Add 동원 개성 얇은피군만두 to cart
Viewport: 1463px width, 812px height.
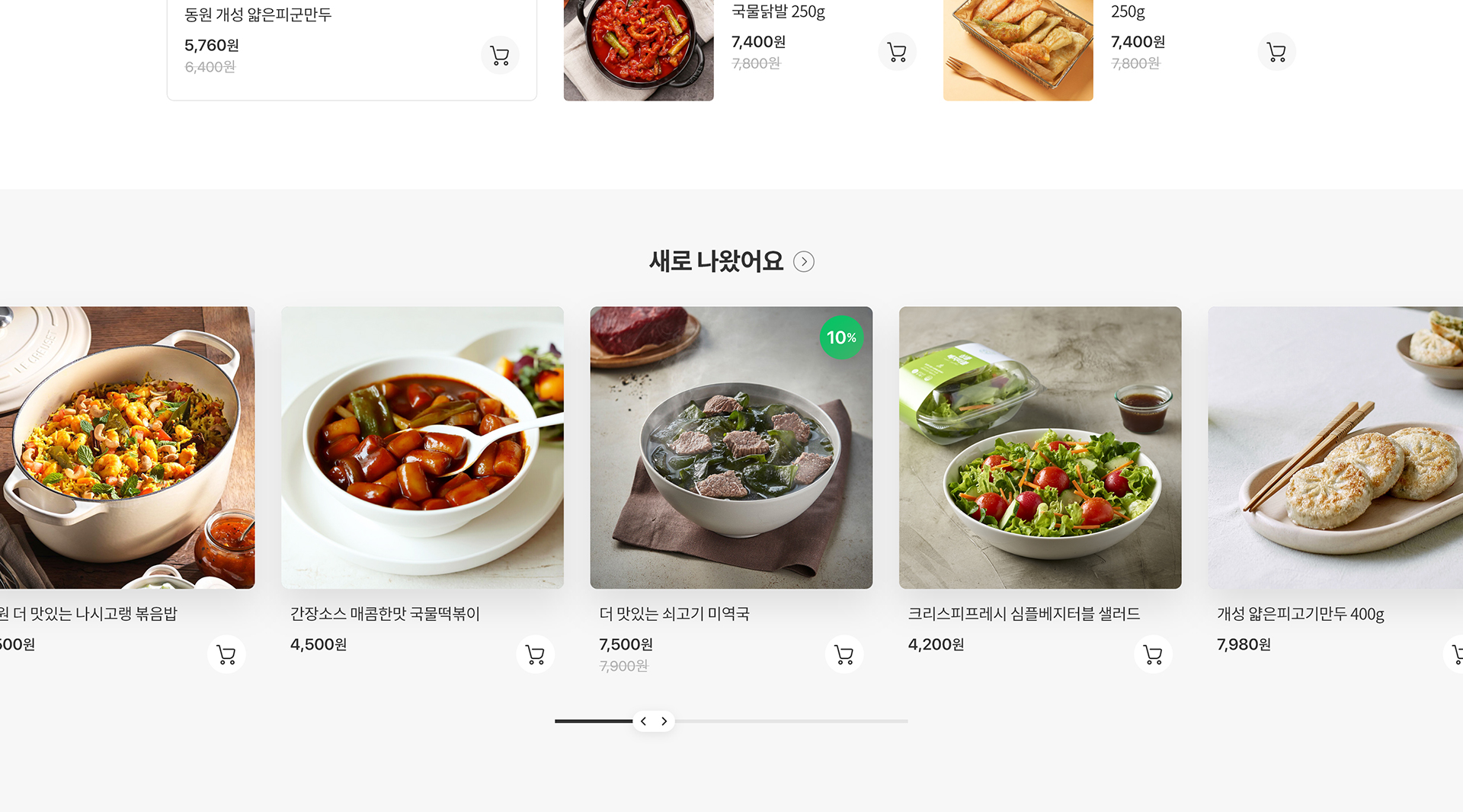click(500, 56)
